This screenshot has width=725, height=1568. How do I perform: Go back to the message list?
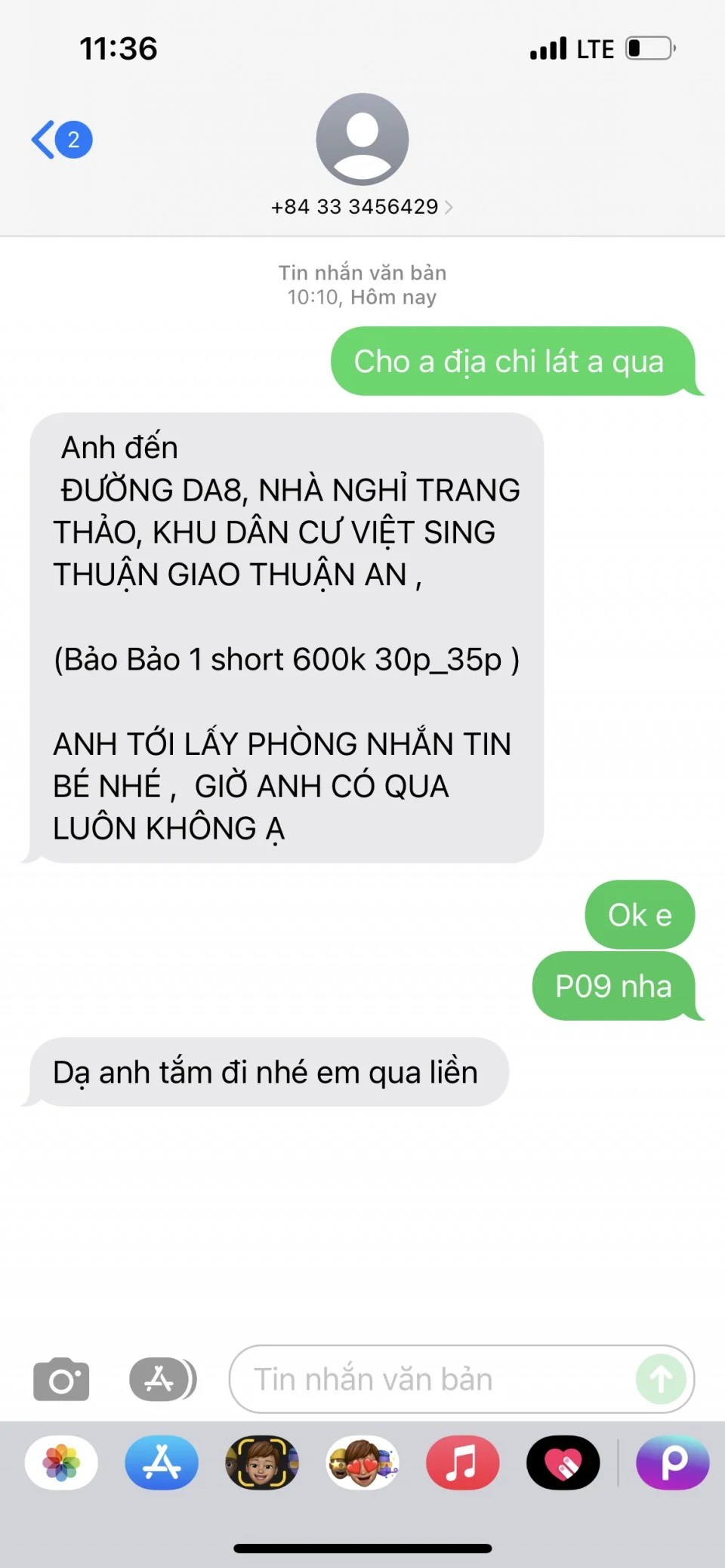click(x=60, y=140)
